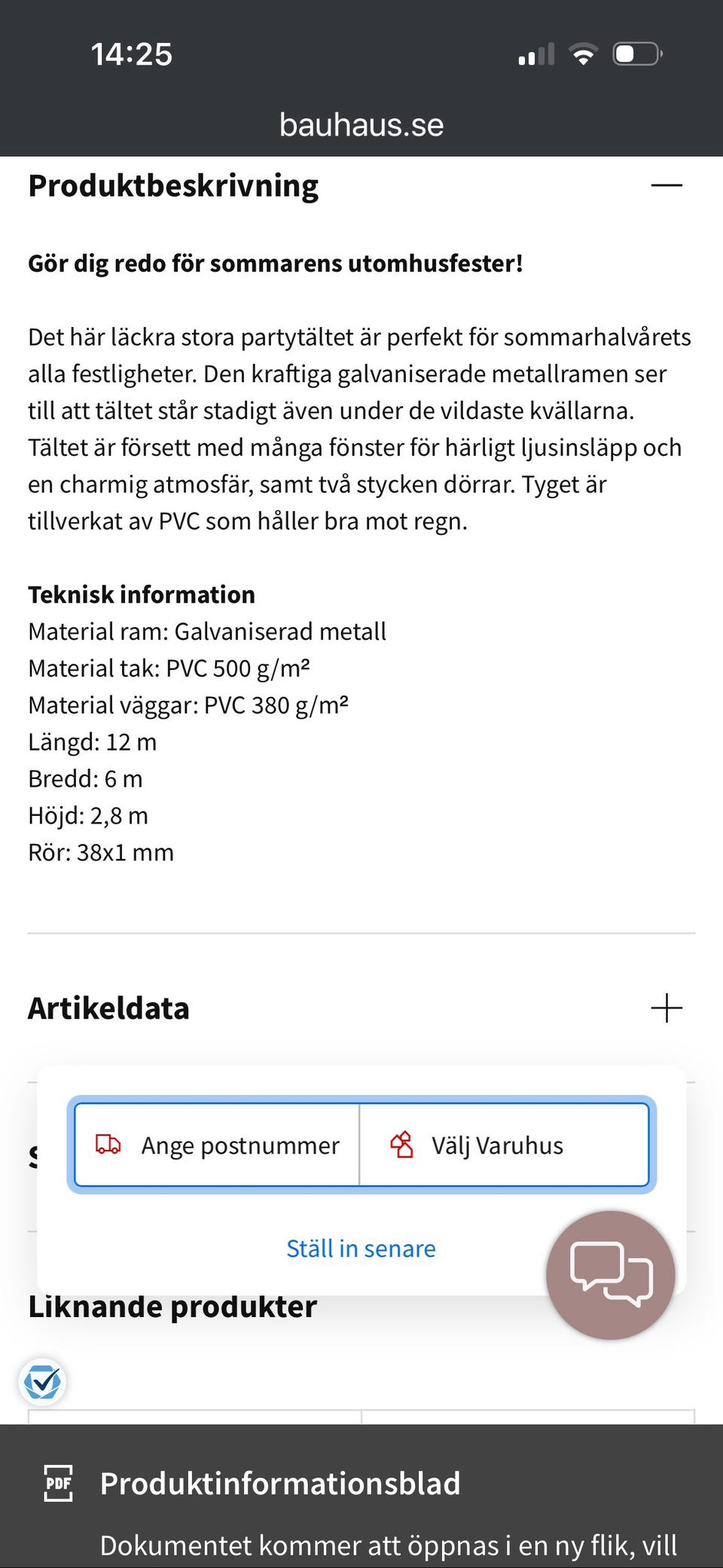
Task: Tap the Produktbeskrivning heading
Action: coord(172,185)
